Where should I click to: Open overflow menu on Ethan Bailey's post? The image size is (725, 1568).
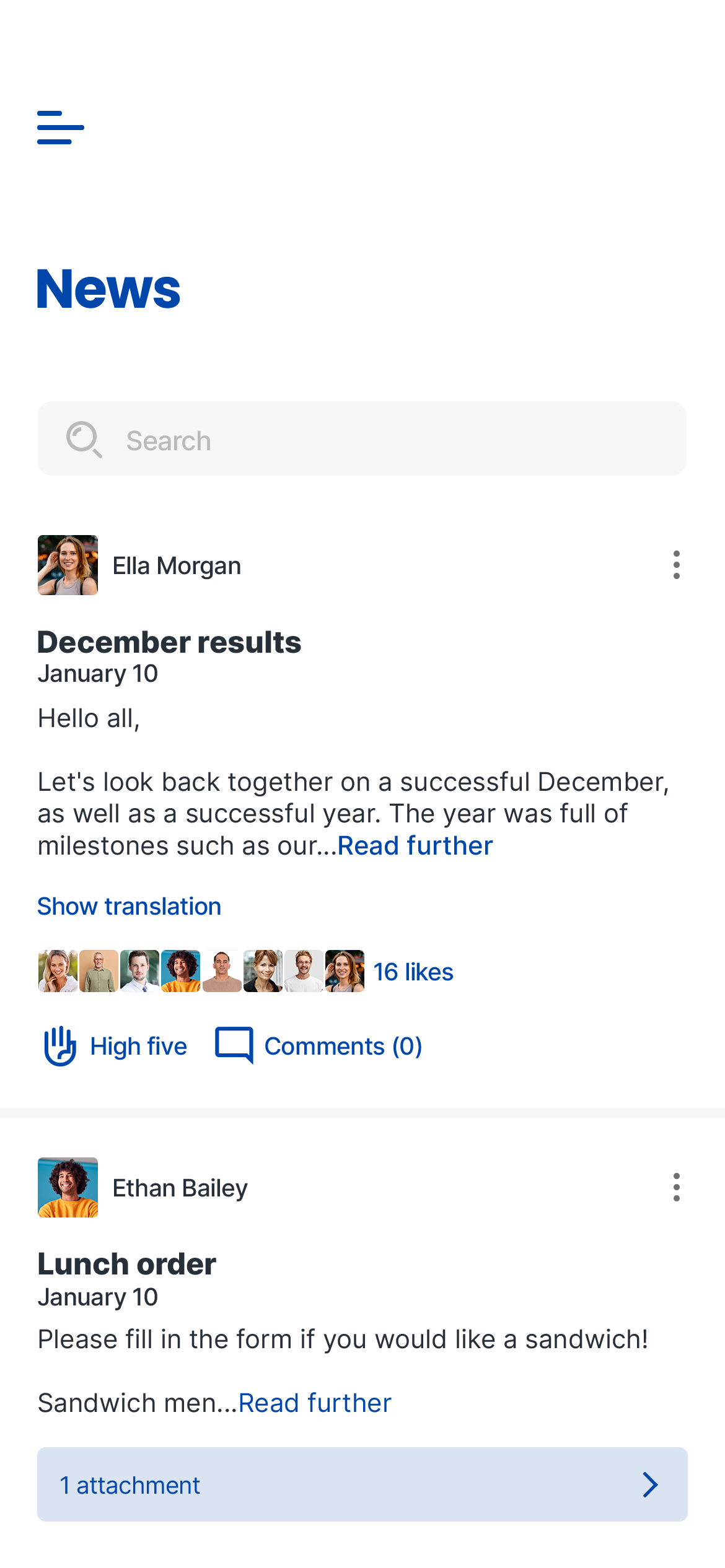click(676, 1187)
